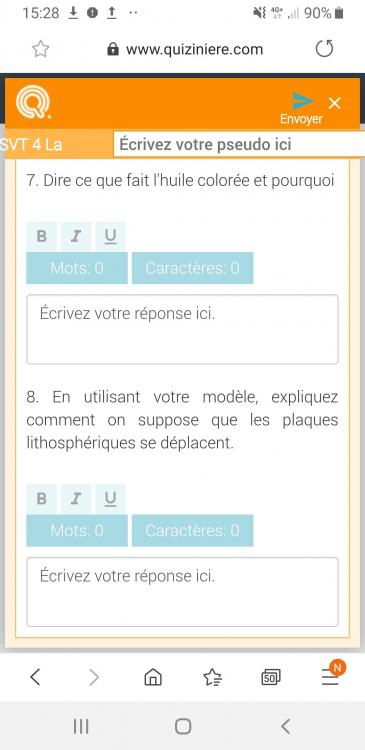Image resolution: width=365 pixels, height=750 pixels.
Task: Apply italic formatting for question 8
Action: pos(76,499)
